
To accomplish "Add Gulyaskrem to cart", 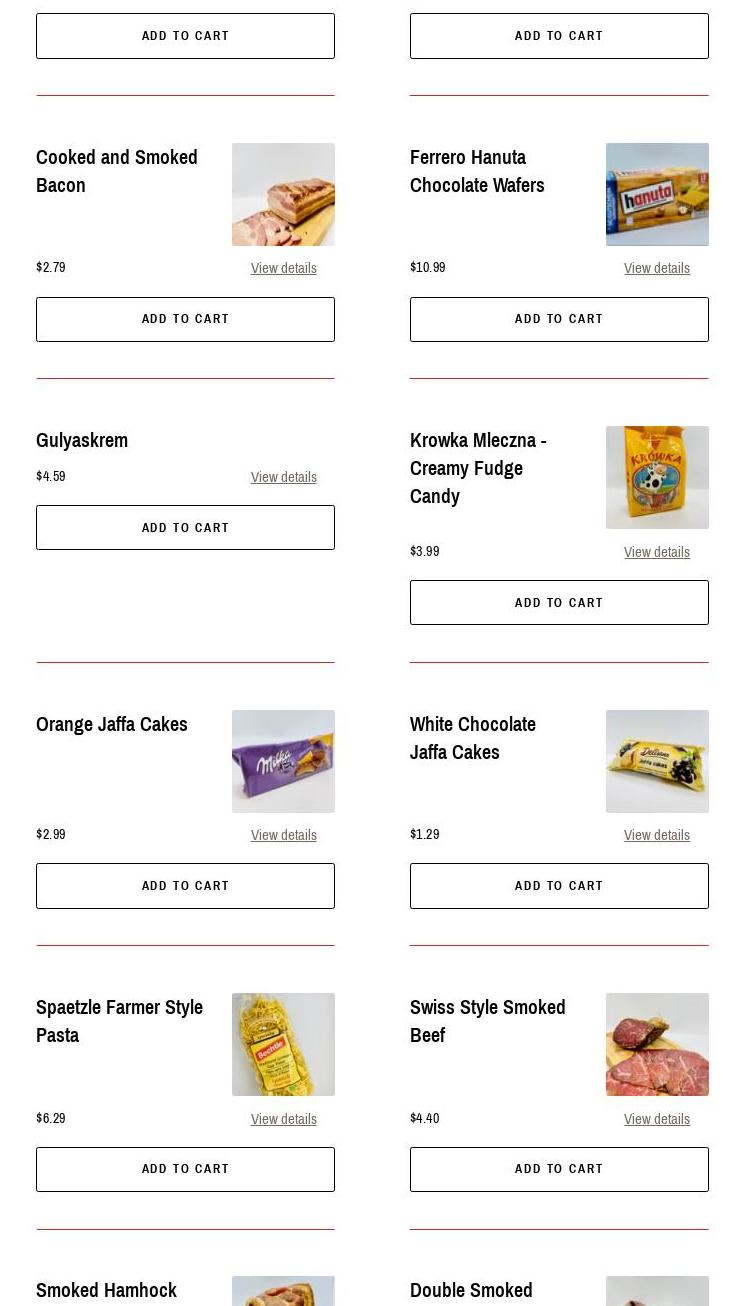I will [x=185, y=527].
